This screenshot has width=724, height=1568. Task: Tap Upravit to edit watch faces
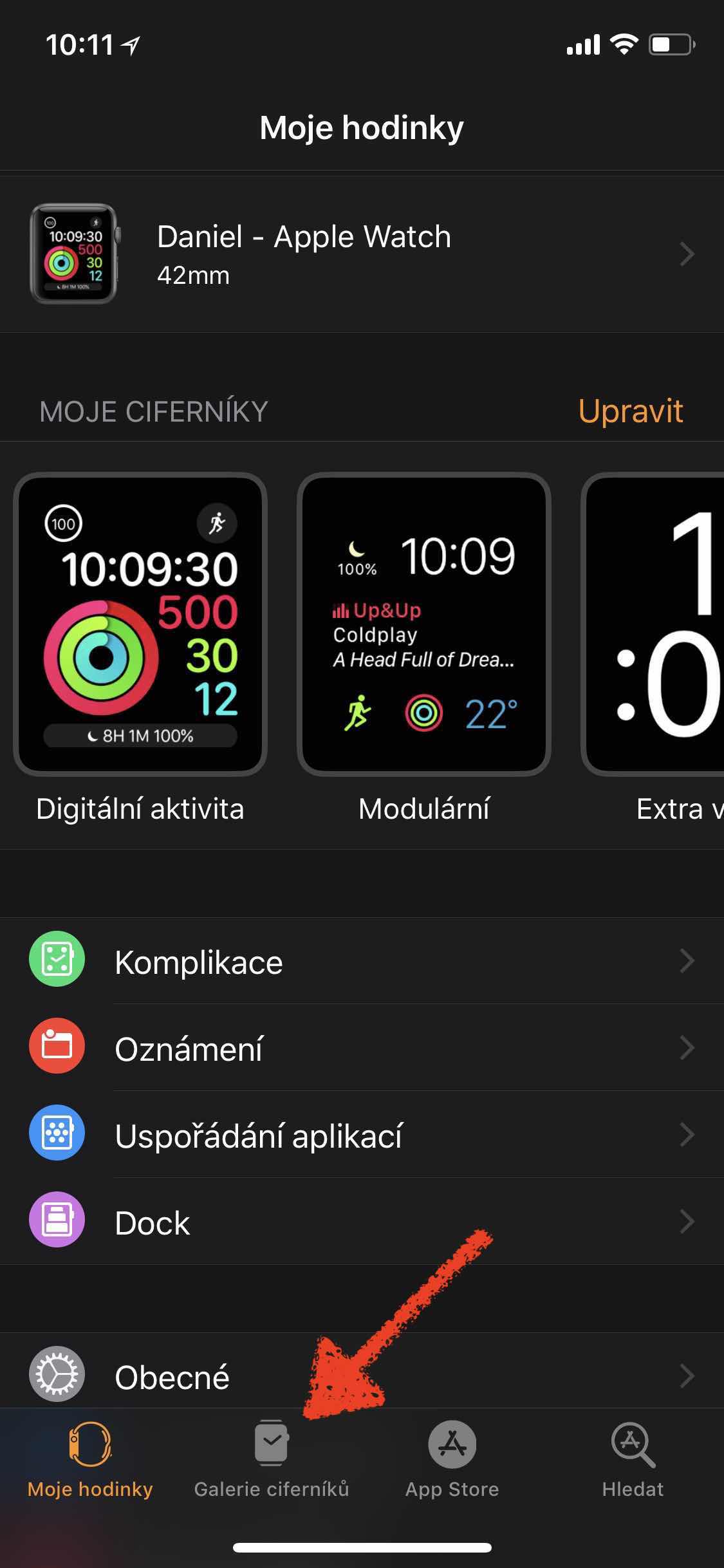[x=630, y=411]
